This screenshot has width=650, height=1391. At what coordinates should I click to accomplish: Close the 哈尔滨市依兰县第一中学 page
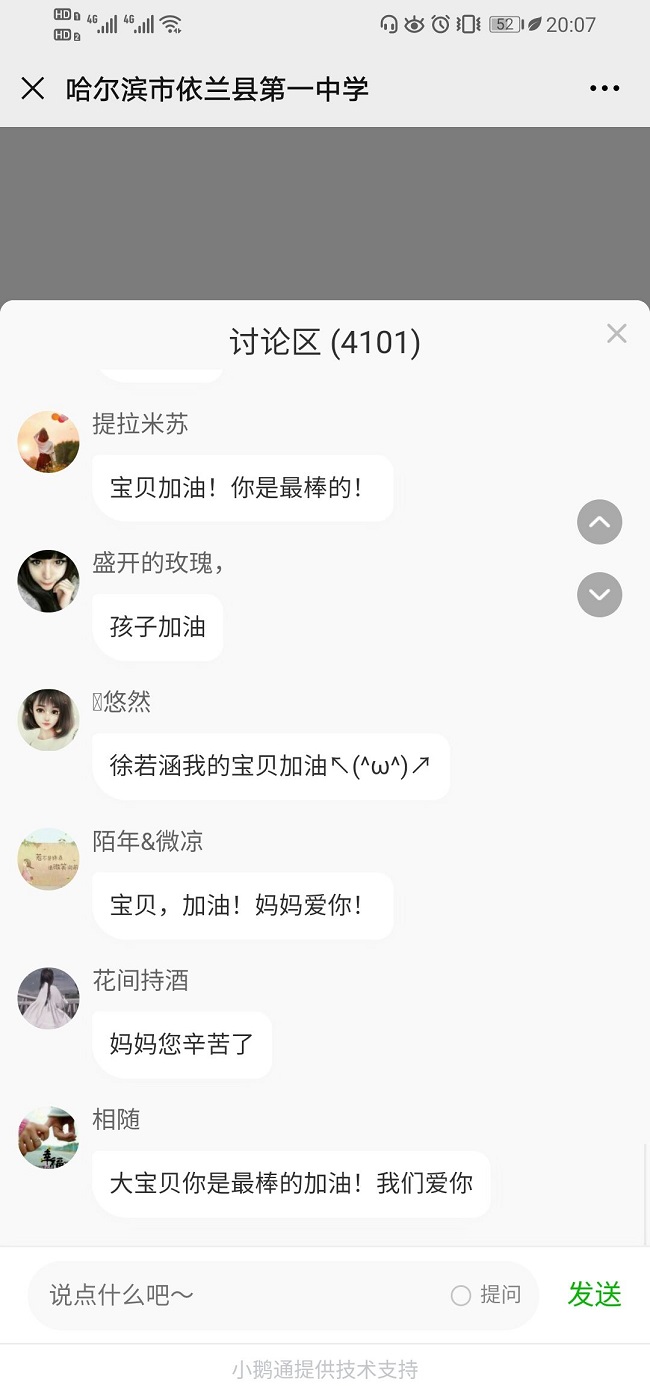33,89
